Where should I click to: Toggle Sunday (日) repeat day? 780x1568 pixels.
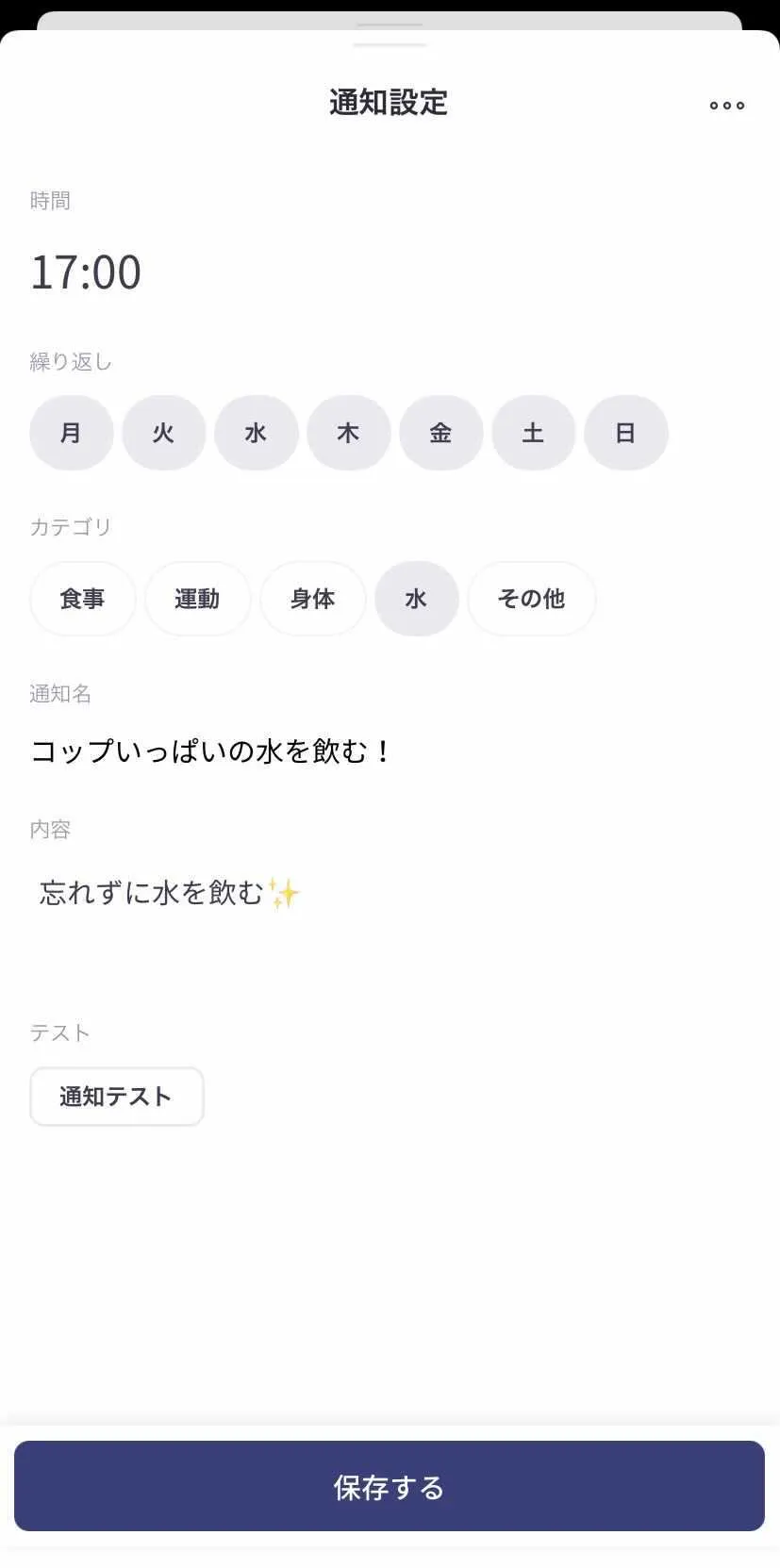[626, 433]
